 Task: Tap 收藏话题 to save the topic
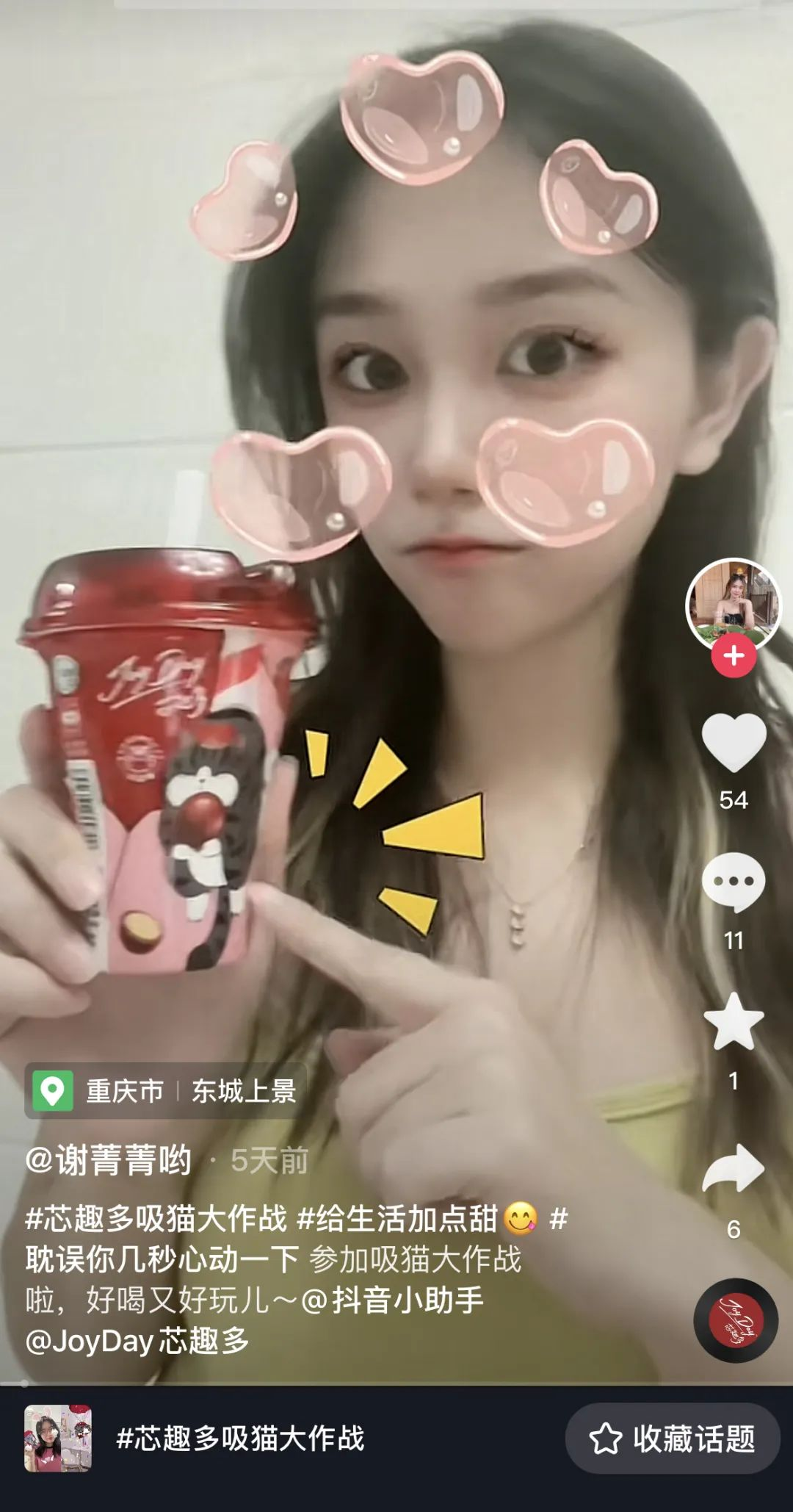[673, 1439]
